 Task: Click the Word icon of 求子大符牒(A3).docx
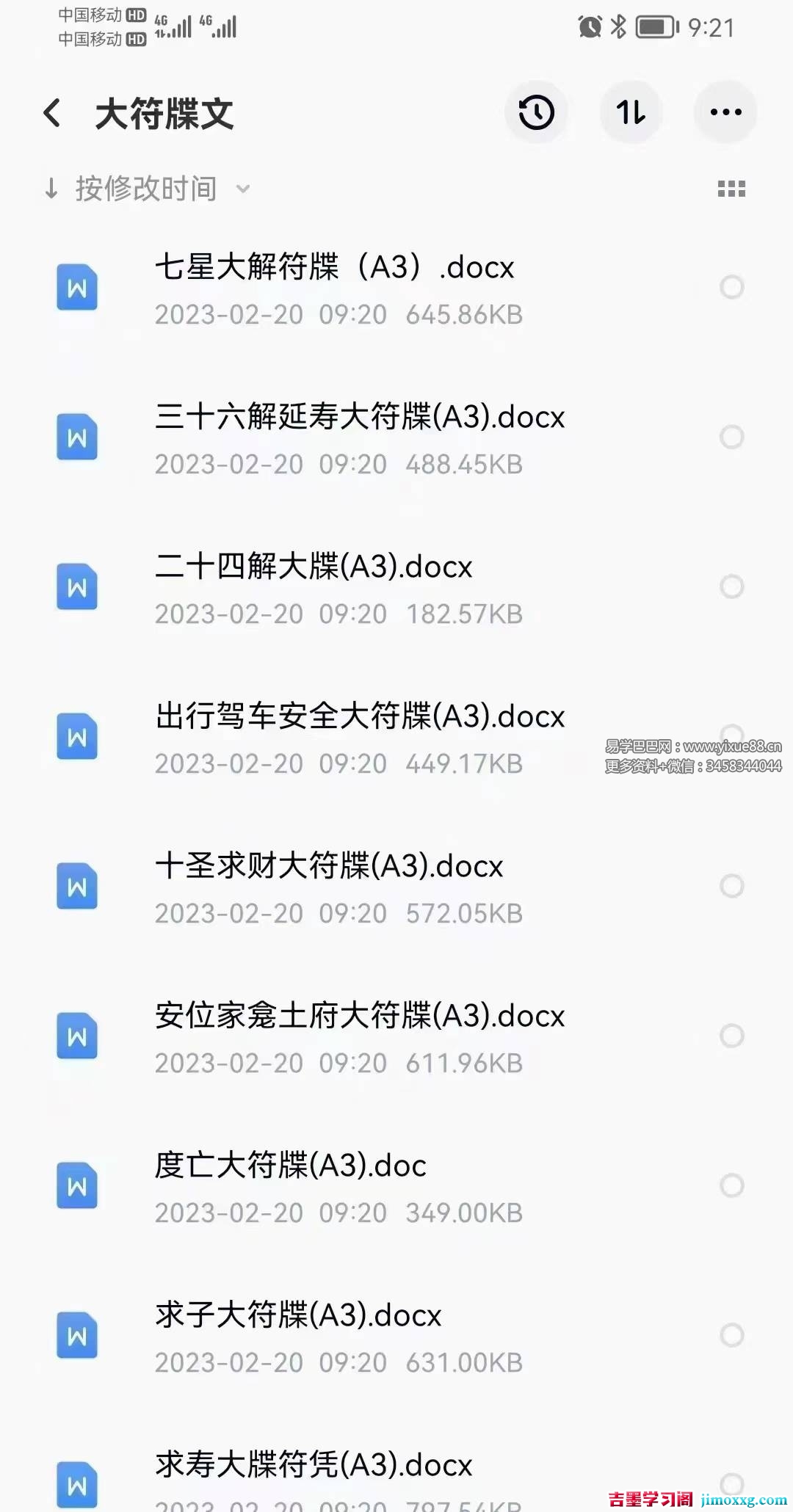(x=76, y=1336)
